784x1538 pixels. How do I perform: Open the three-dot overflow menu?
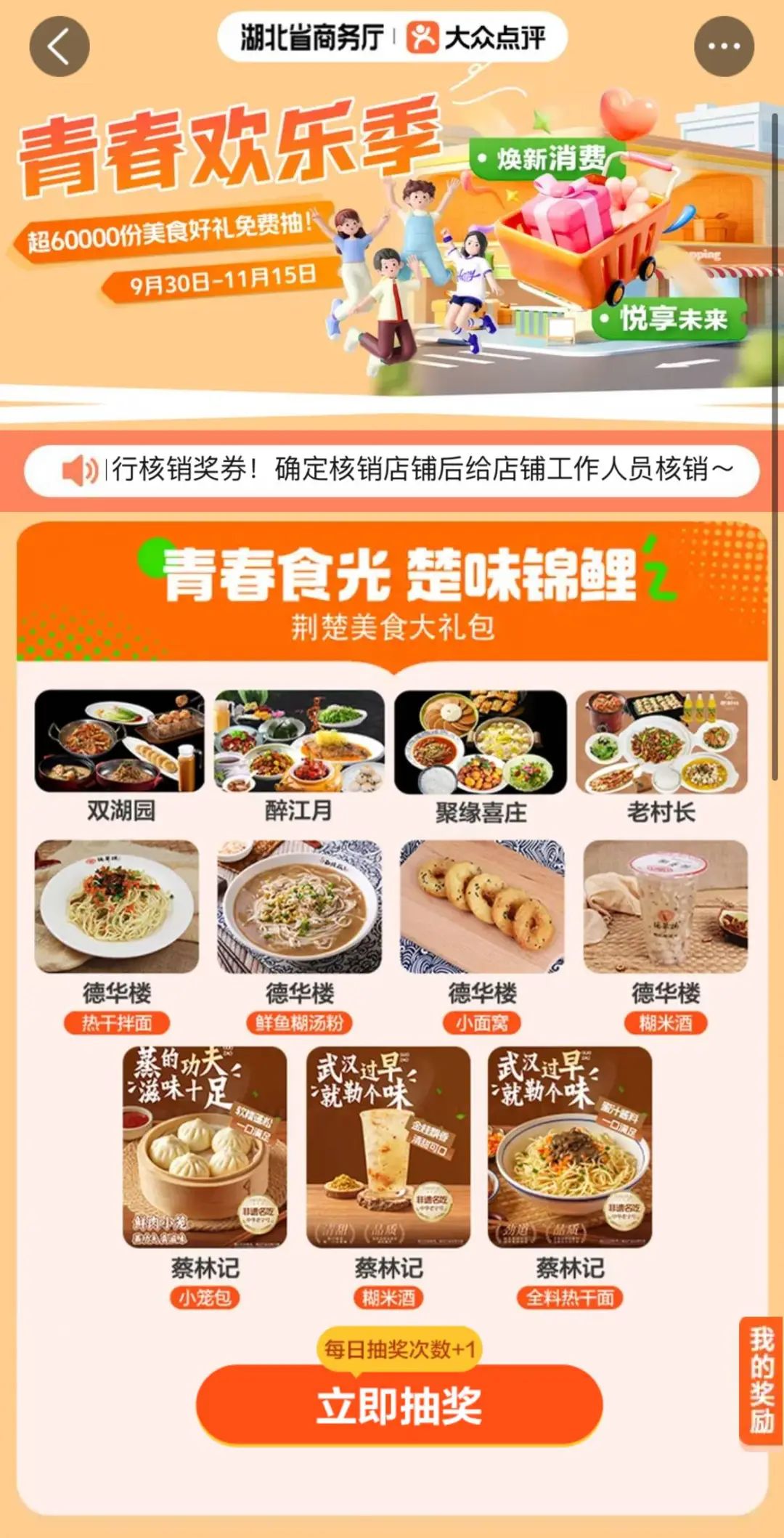[x=724, y=46]
